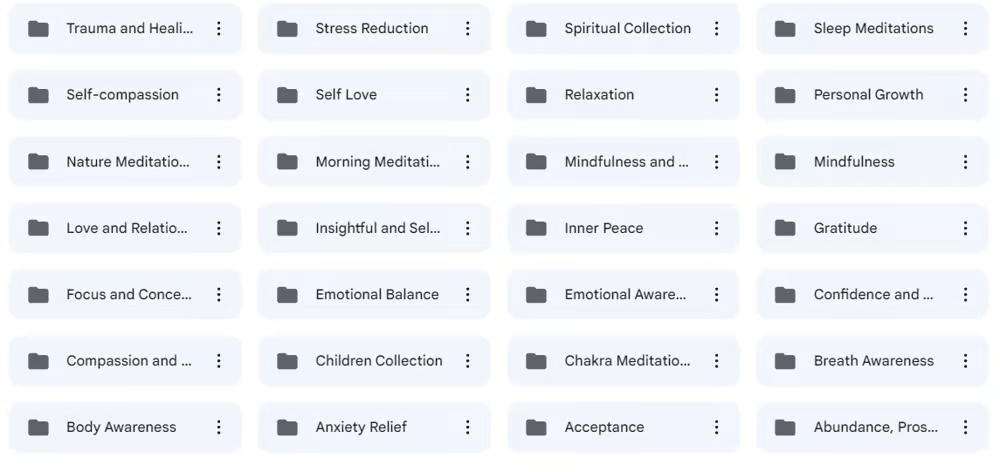Open more options for Emotional Balance folder
Screen dimensions: 1000x472
[468, 295]
